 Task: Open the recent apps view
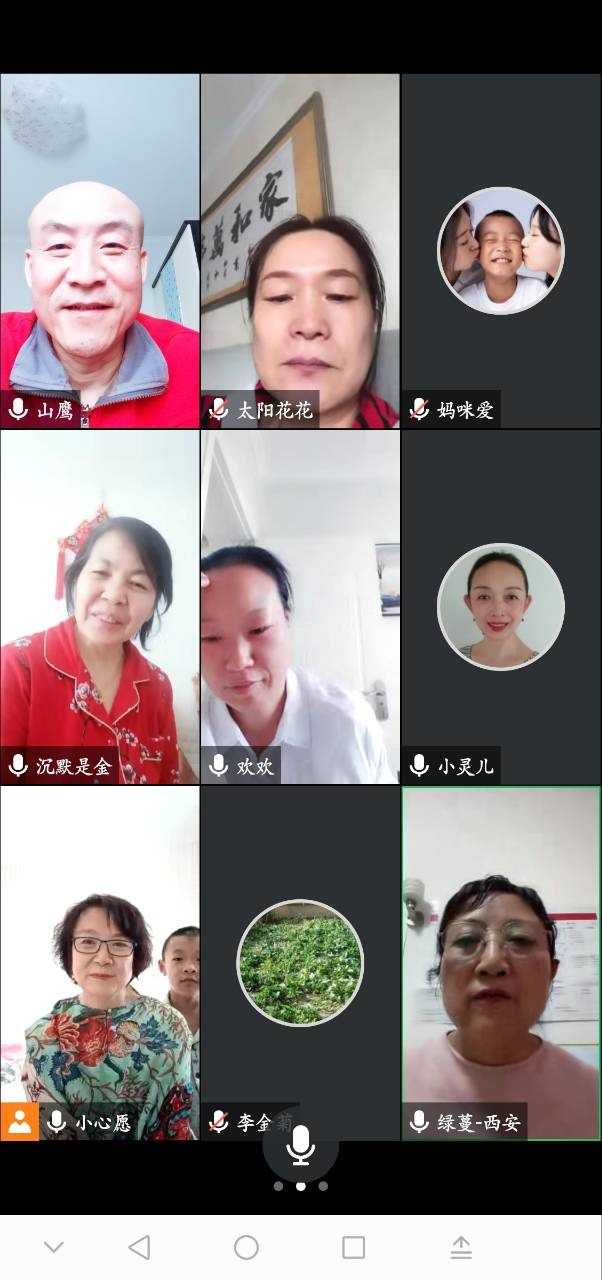[353, 1247]
